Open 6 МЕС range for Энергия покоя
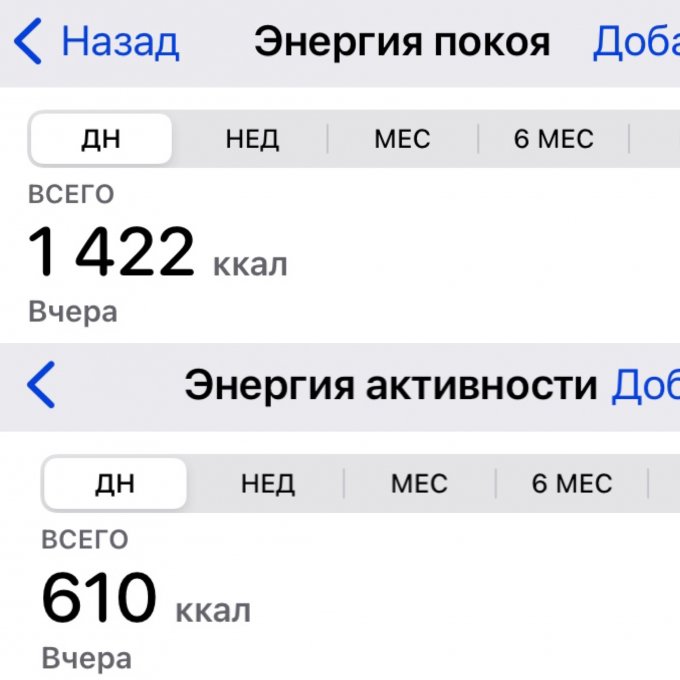 pyautogui.click(x=553, y=139)
